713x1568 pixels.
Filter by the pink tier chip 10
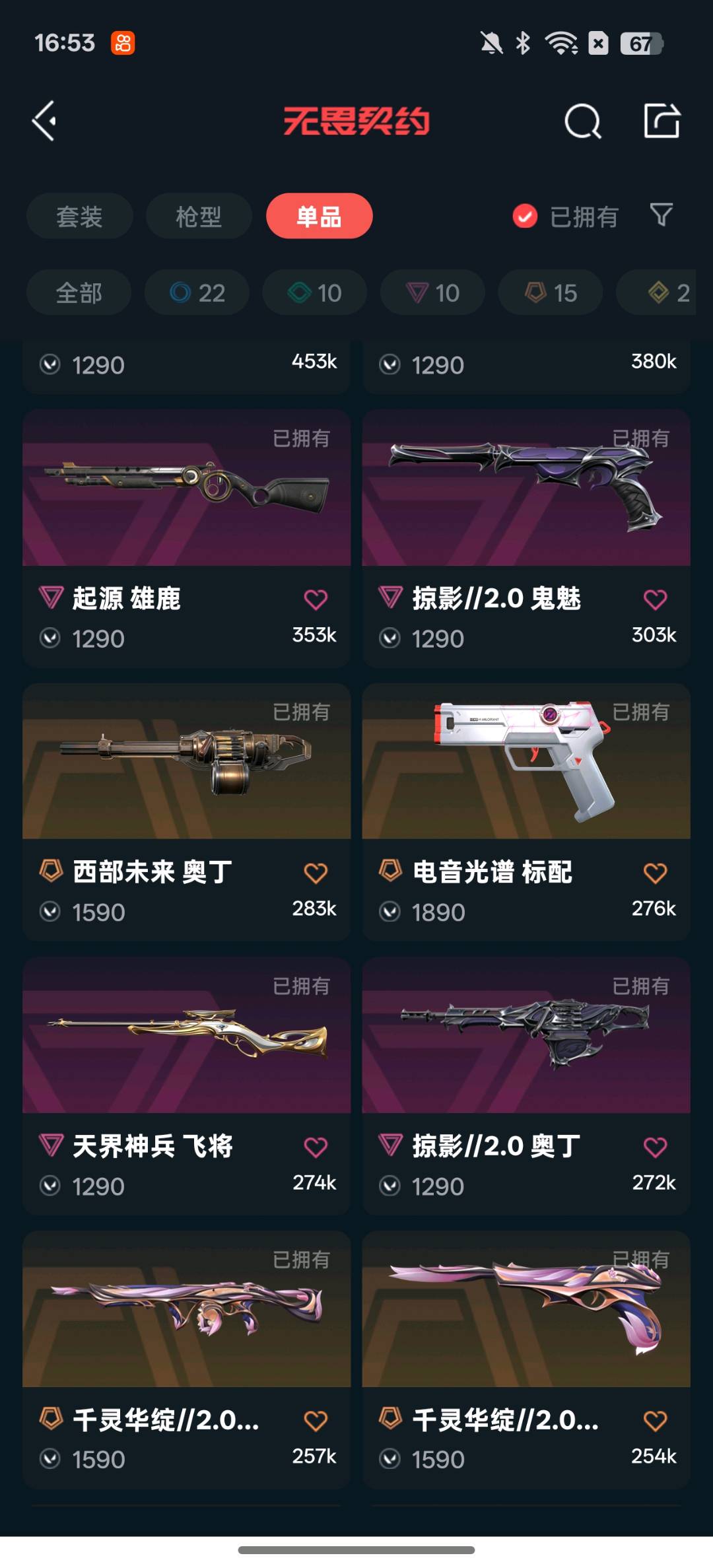pos(432,292)
